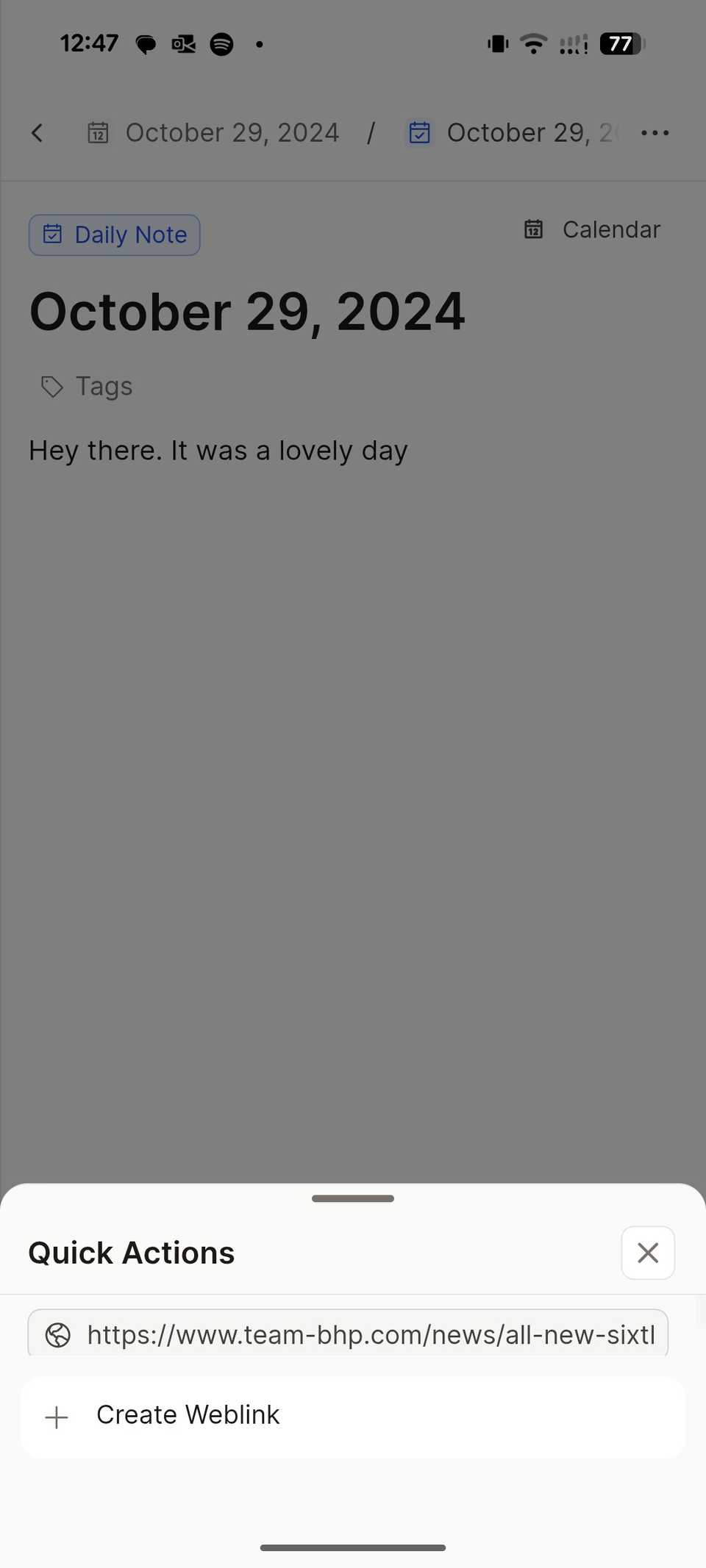Screen dimensions: 706x1568
Task: Select the Calendar icon next to Calendar label
Action: [534, 229]
